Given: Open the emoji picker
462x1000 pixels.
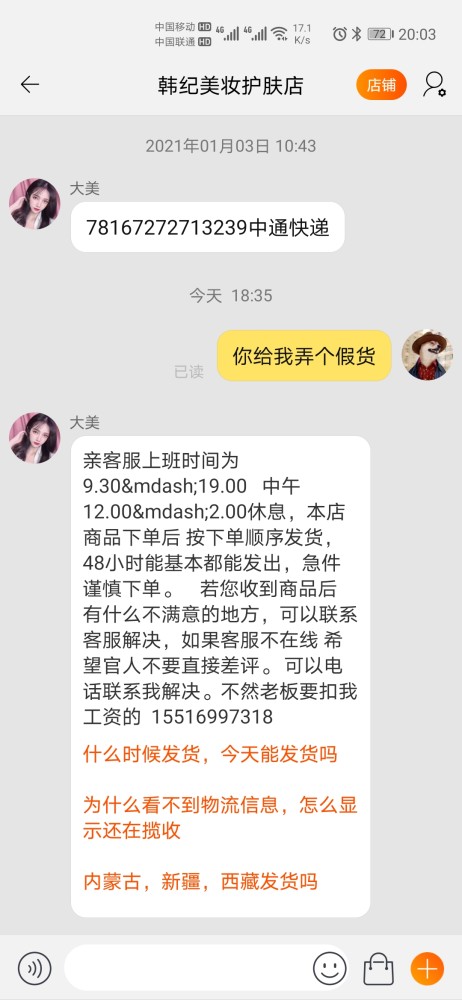Looking at the screenshot, I should pyautogui.click(x=330, y=969).
